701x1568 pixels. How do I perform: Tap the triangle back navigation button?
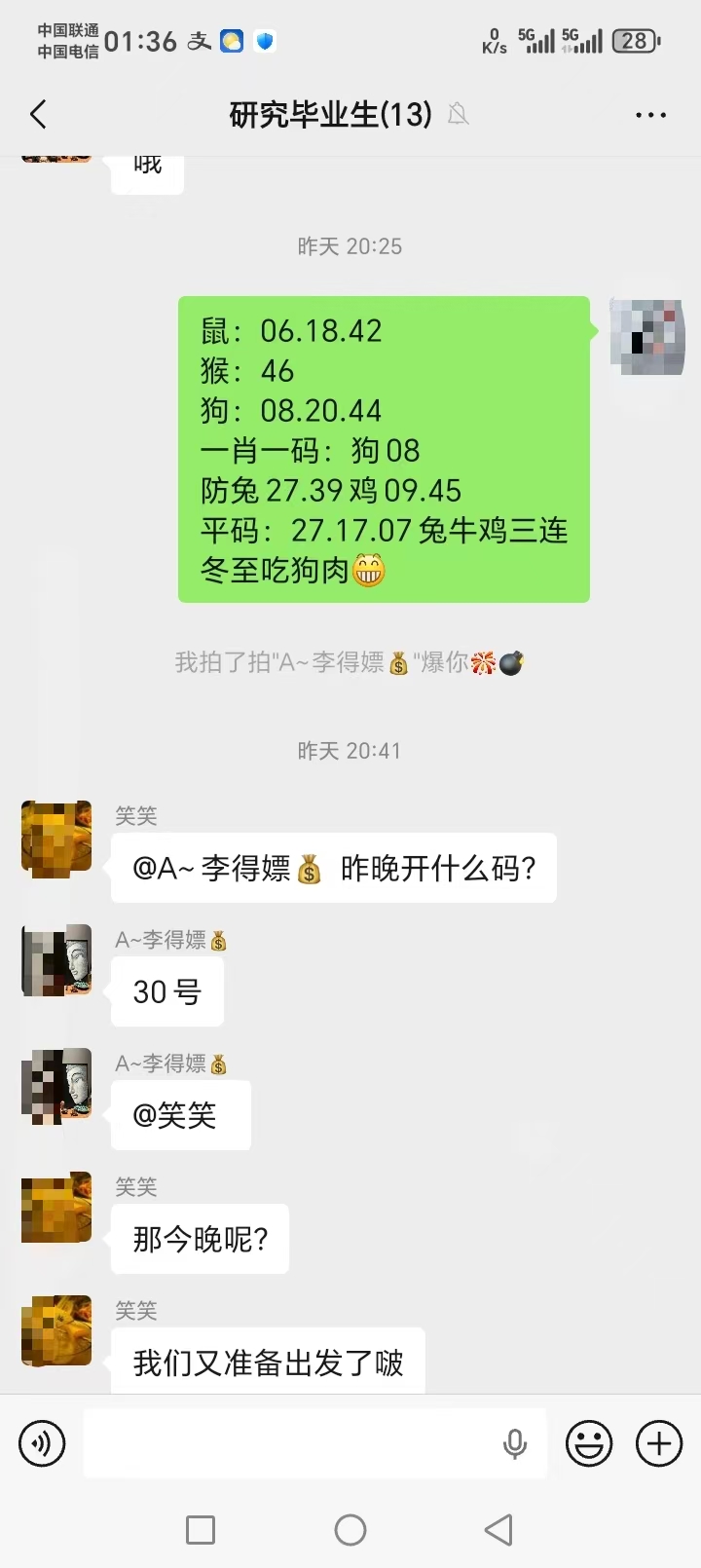pyautogui.click(x=499, y=1530)
